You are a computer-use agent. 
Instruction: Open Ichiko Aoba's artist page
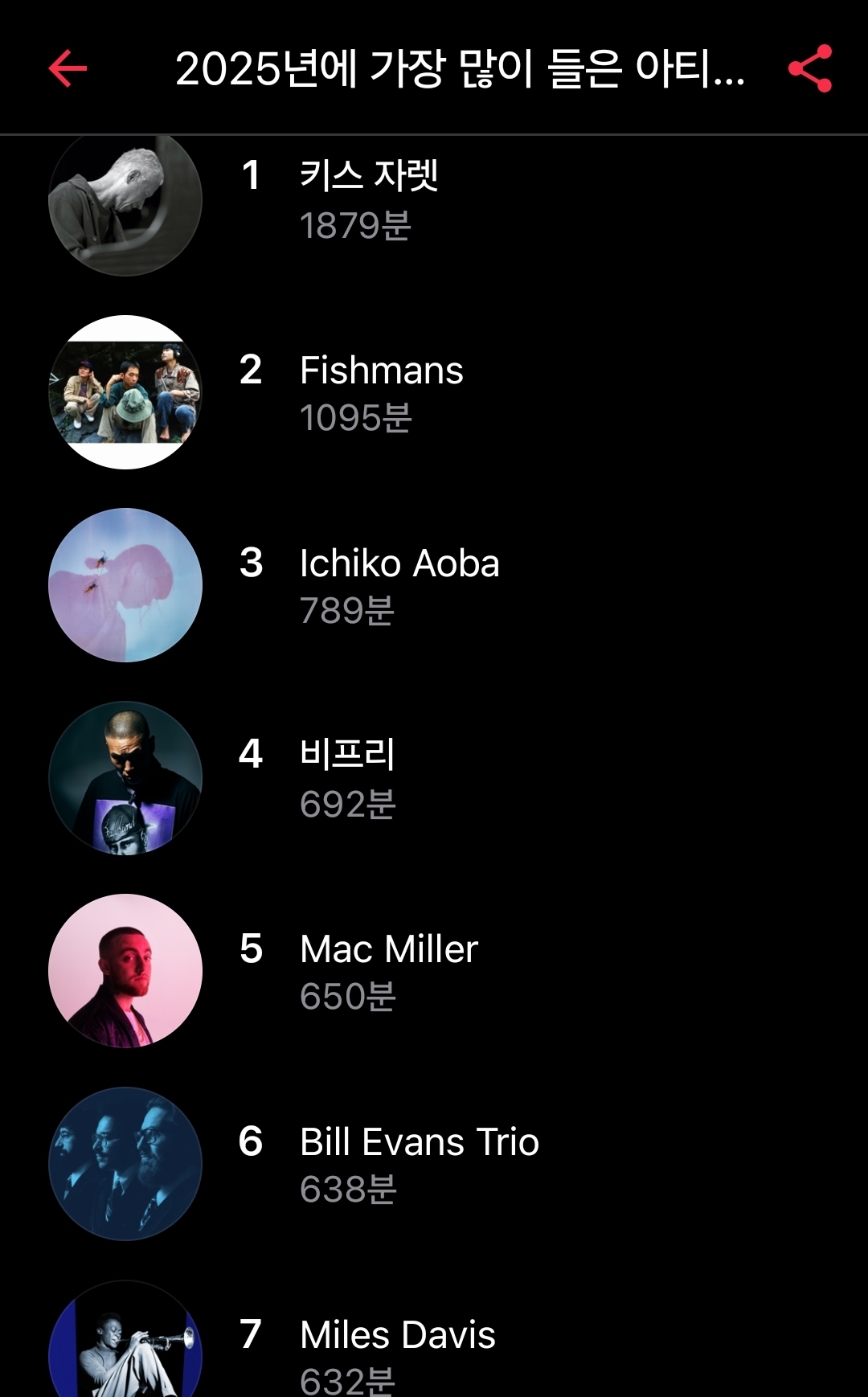(x=400, y=563)
